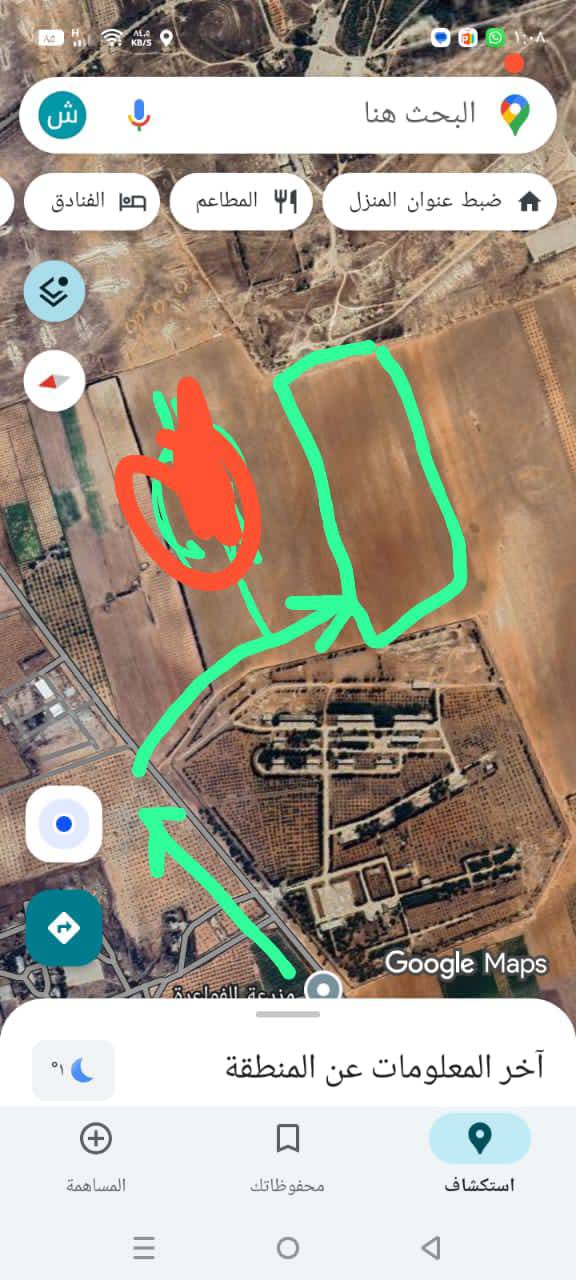The height and width of the screenshot is (1280, 576).
Task: Tap the compass to reset north
Action: tap(54, 381)
